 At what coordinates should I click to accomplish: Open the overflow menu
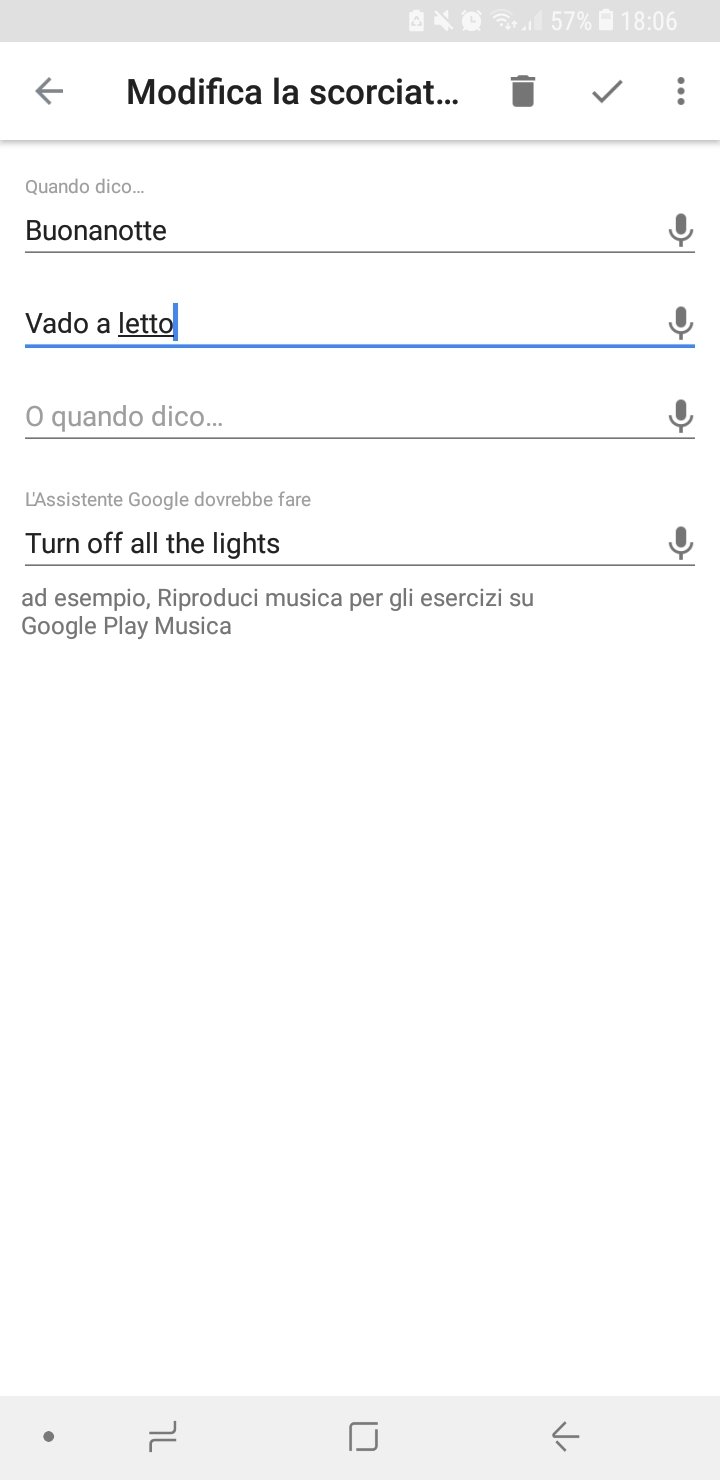click(x=680, y=92)
